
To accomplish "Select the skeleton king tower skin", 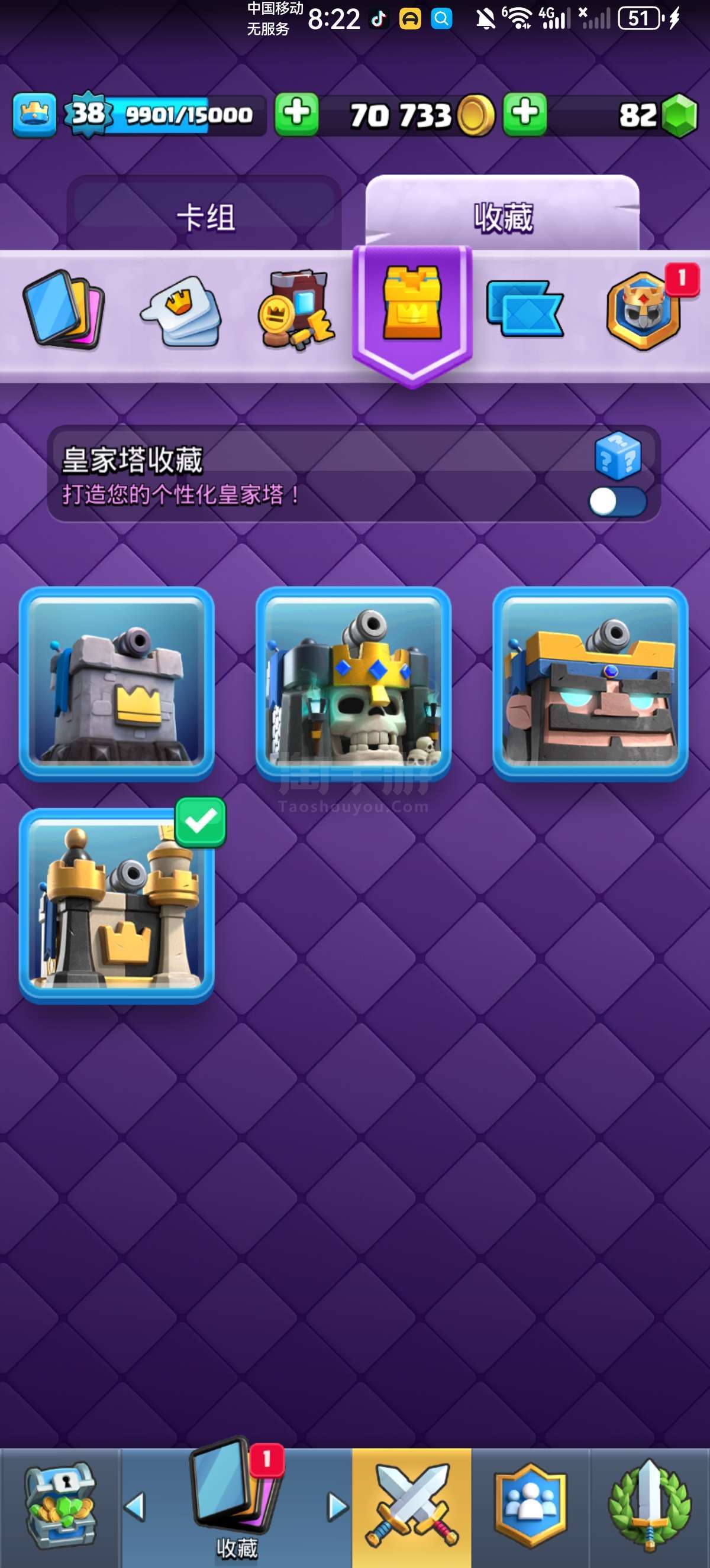I will (x=353, y=684).
